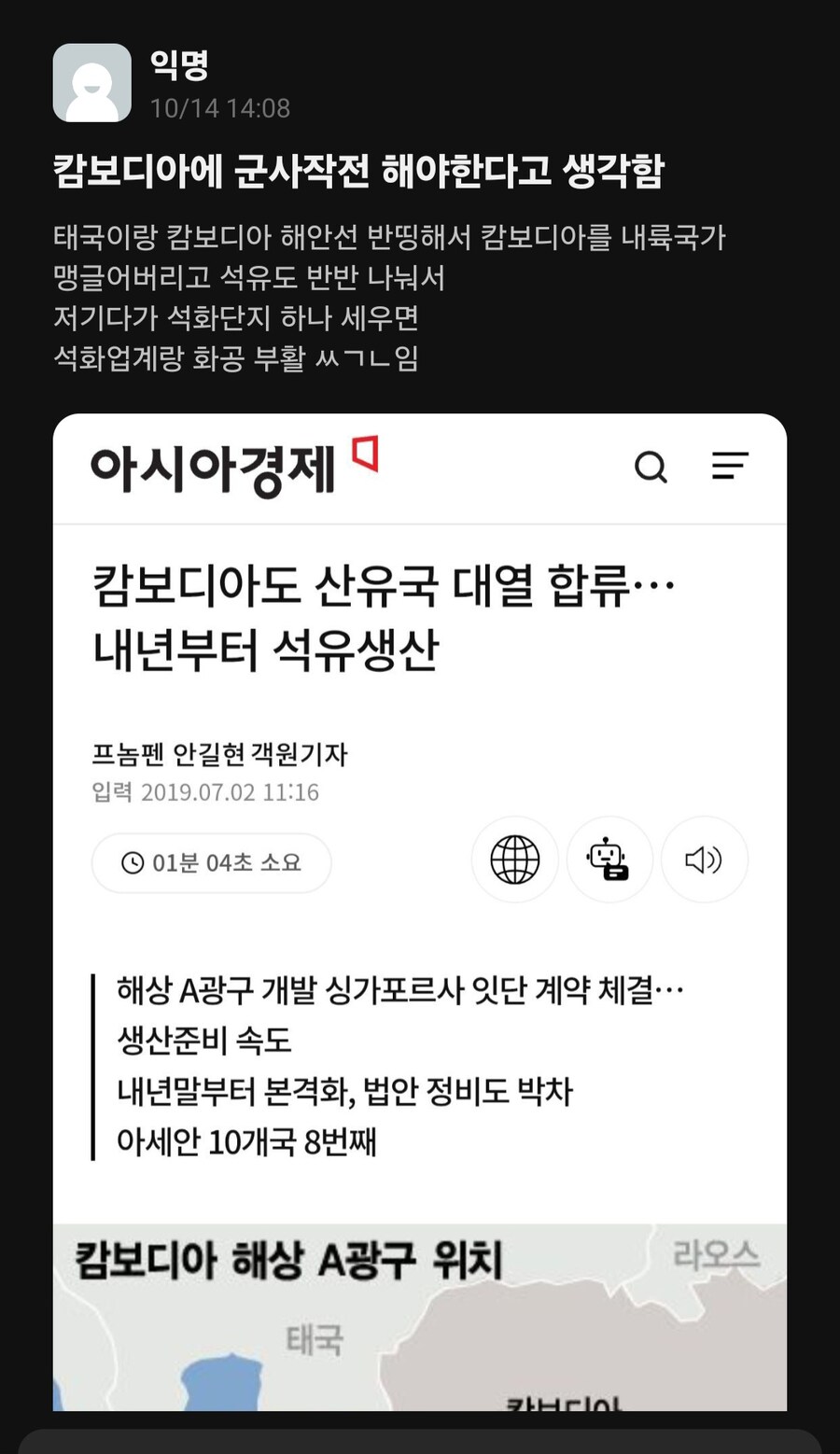Open the attached 아시아경제 article image
Viewport: 840px width, 1454px height.
[419, 911]
